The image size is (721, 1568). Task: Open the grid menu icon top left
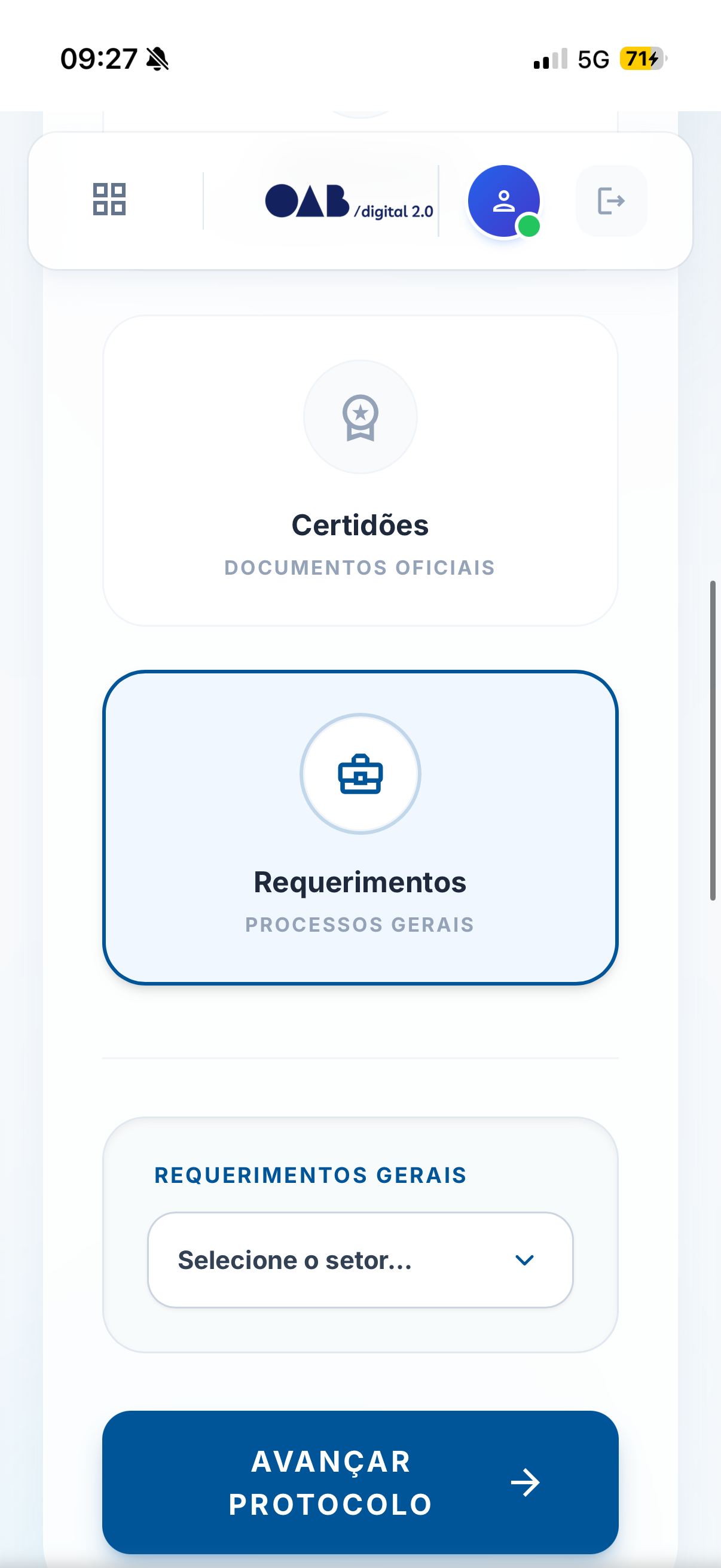108,200
